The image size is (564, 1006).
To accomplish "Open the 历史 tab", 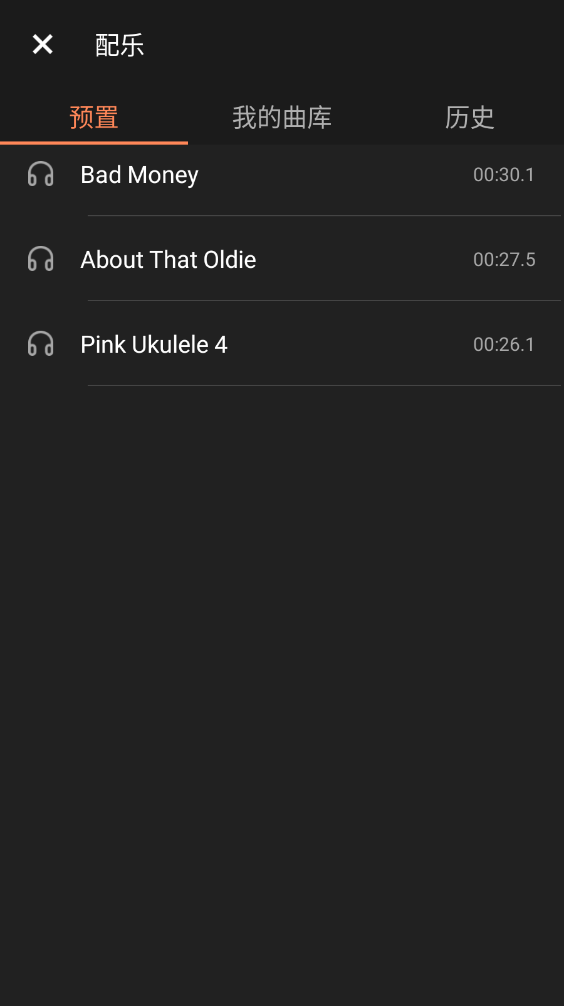I will click(470, 117).
